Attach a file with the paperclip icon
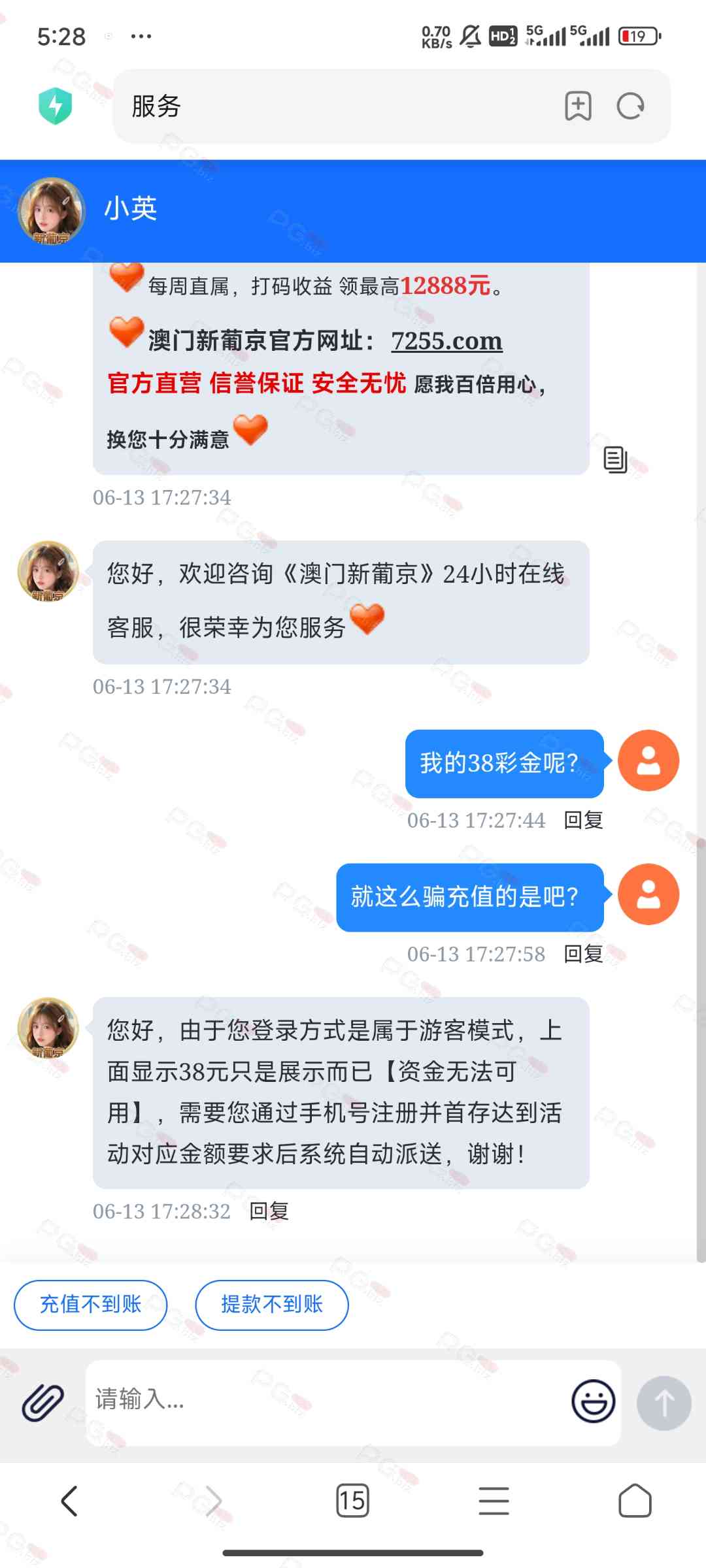This screenshot has width=706, height=1568. [x=43, y=1403]
